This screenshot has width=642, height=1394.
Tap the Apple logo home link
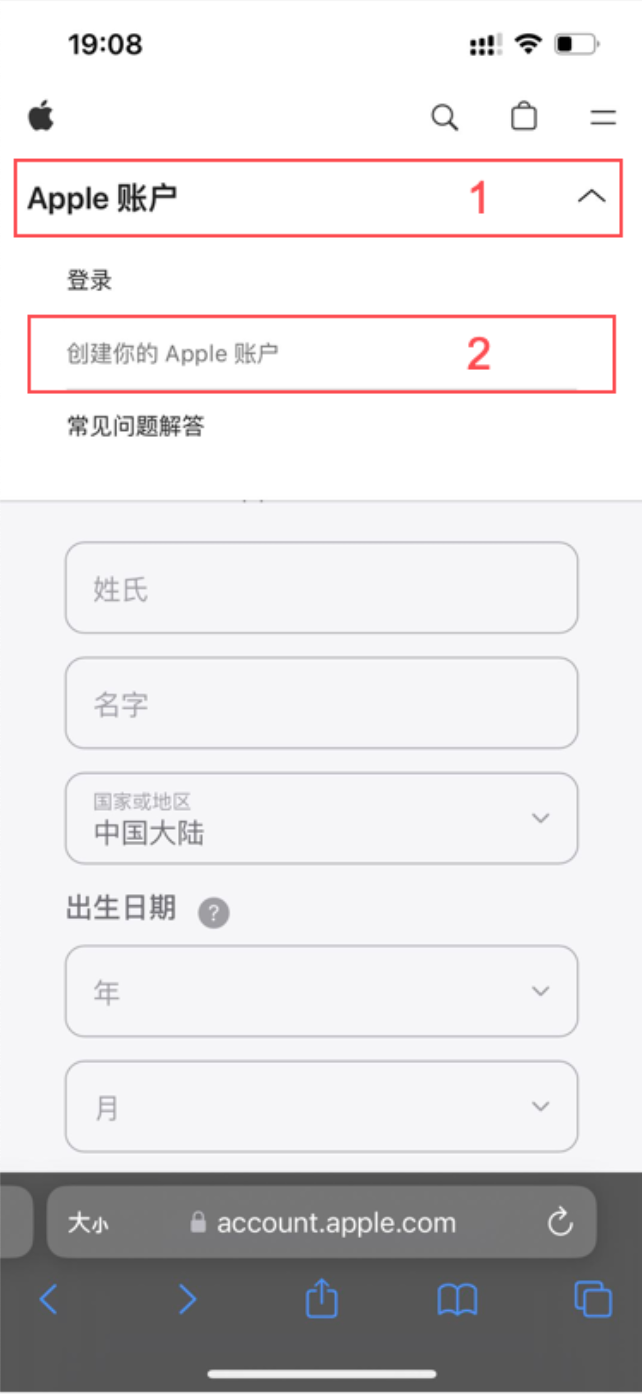click(x=41, y=116)
